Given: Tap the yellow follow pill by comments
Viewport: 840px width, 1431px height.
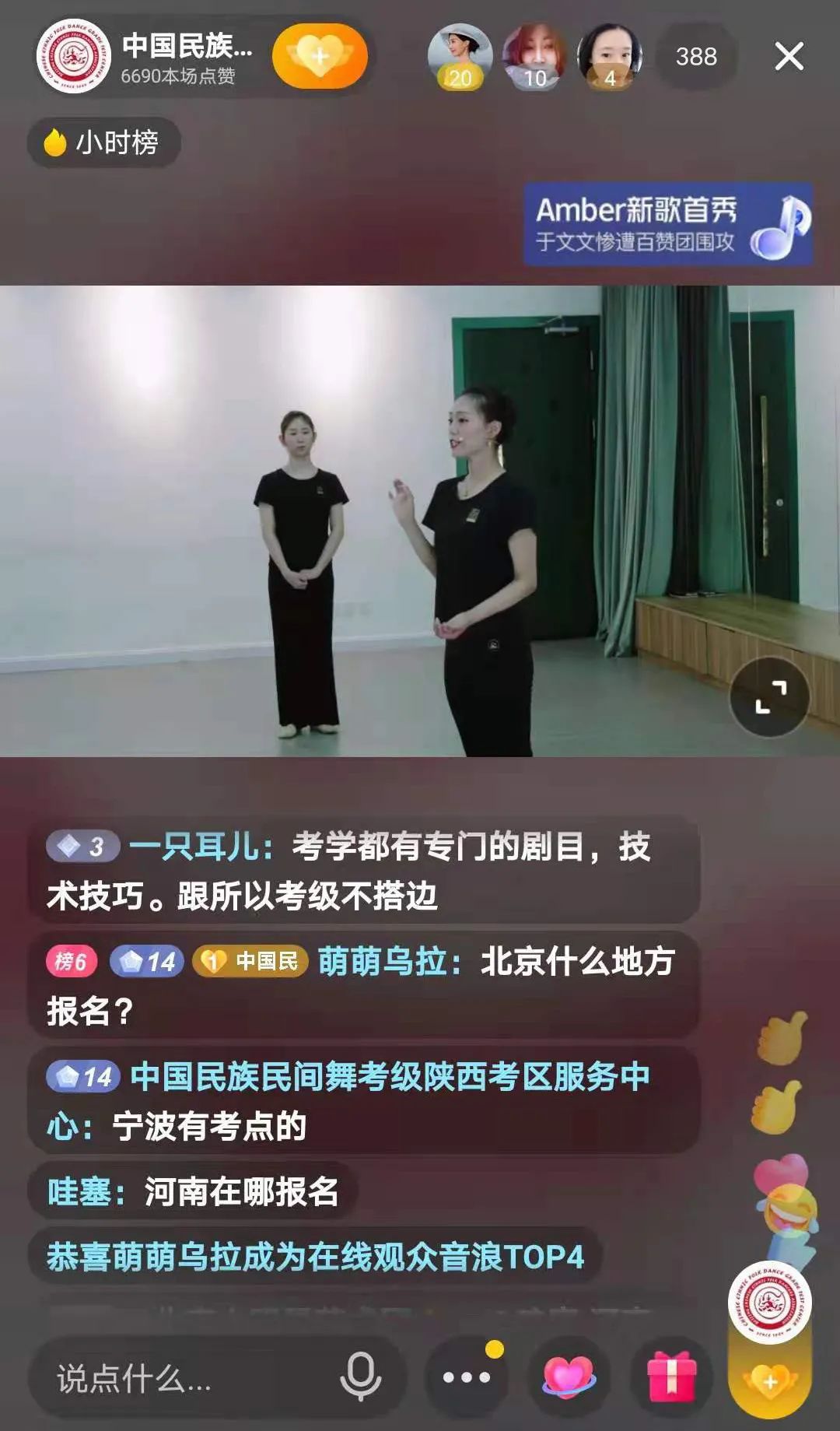Looking at the screenshot, I should (770, 1381).
